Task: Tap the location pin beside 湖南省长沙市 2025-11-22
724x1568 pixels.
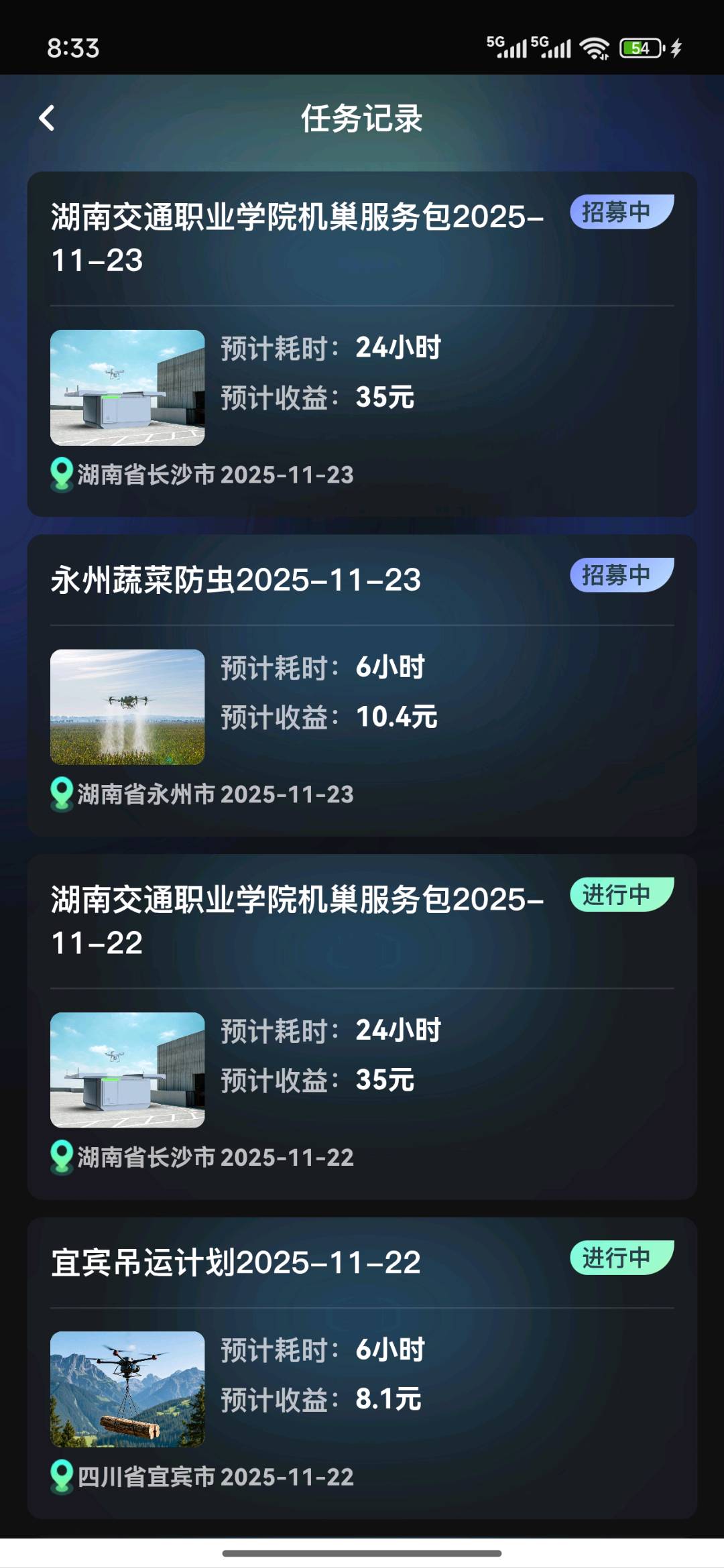Action: [62, 1157]
